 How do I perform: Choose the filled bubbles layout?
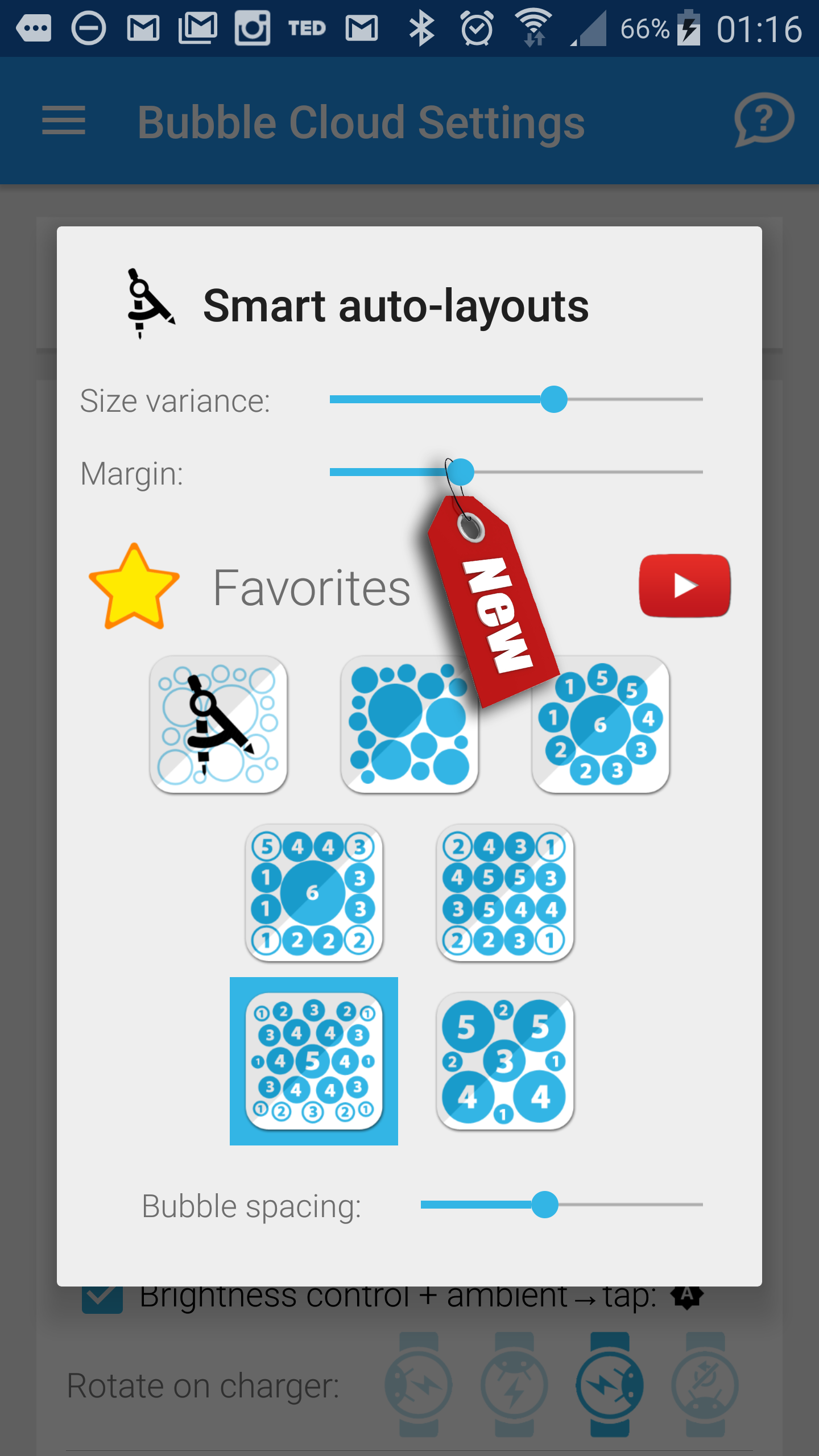point(408,724)
